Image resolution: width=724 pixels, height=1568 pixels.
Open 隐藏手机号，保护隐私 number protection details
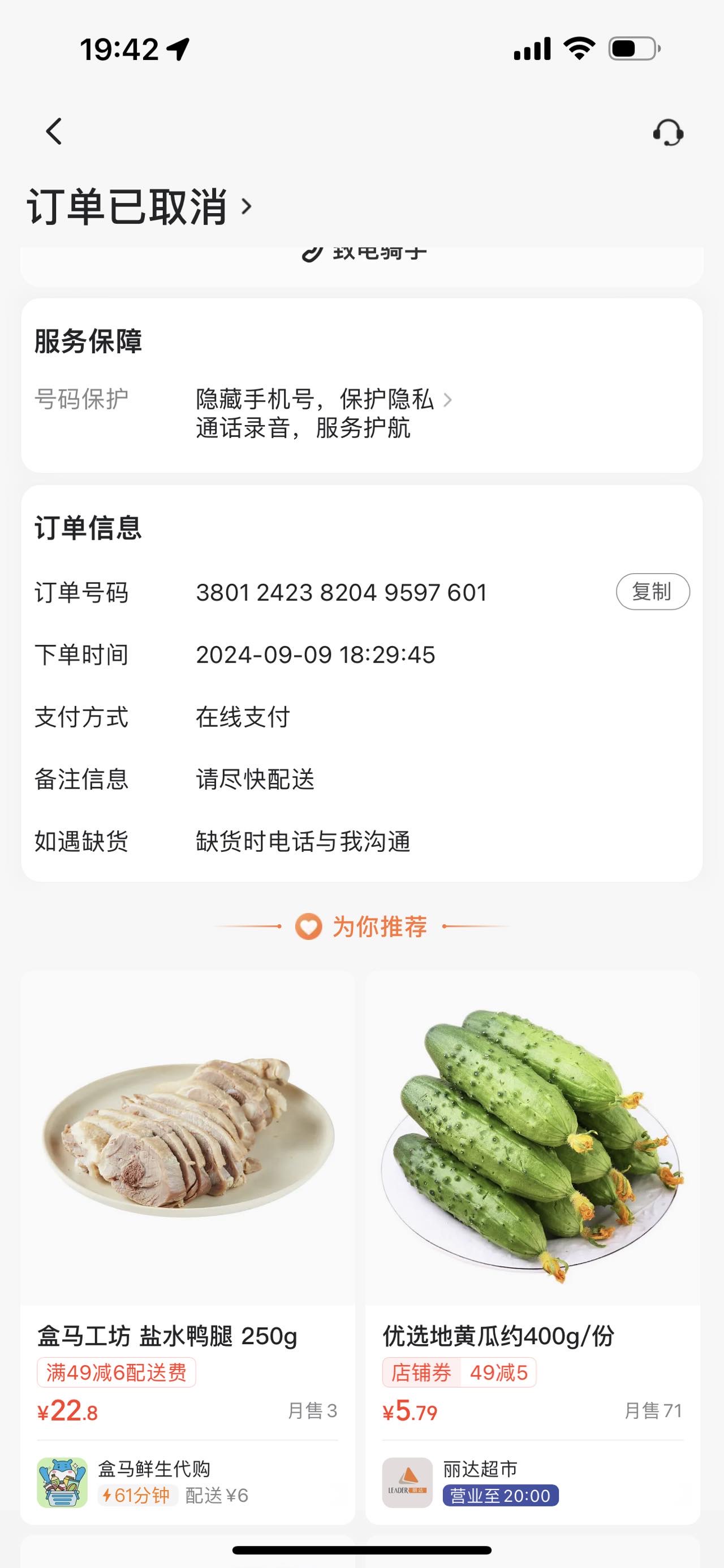click(323, 400)
